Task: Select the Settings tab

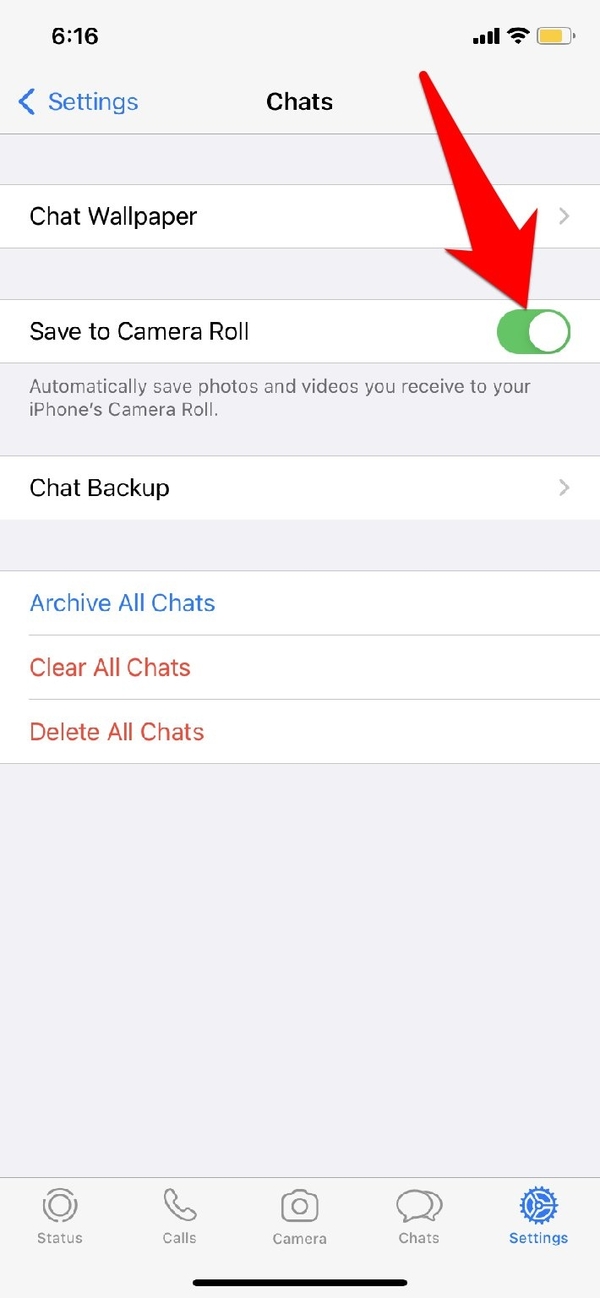Action: click(538, 1216)
